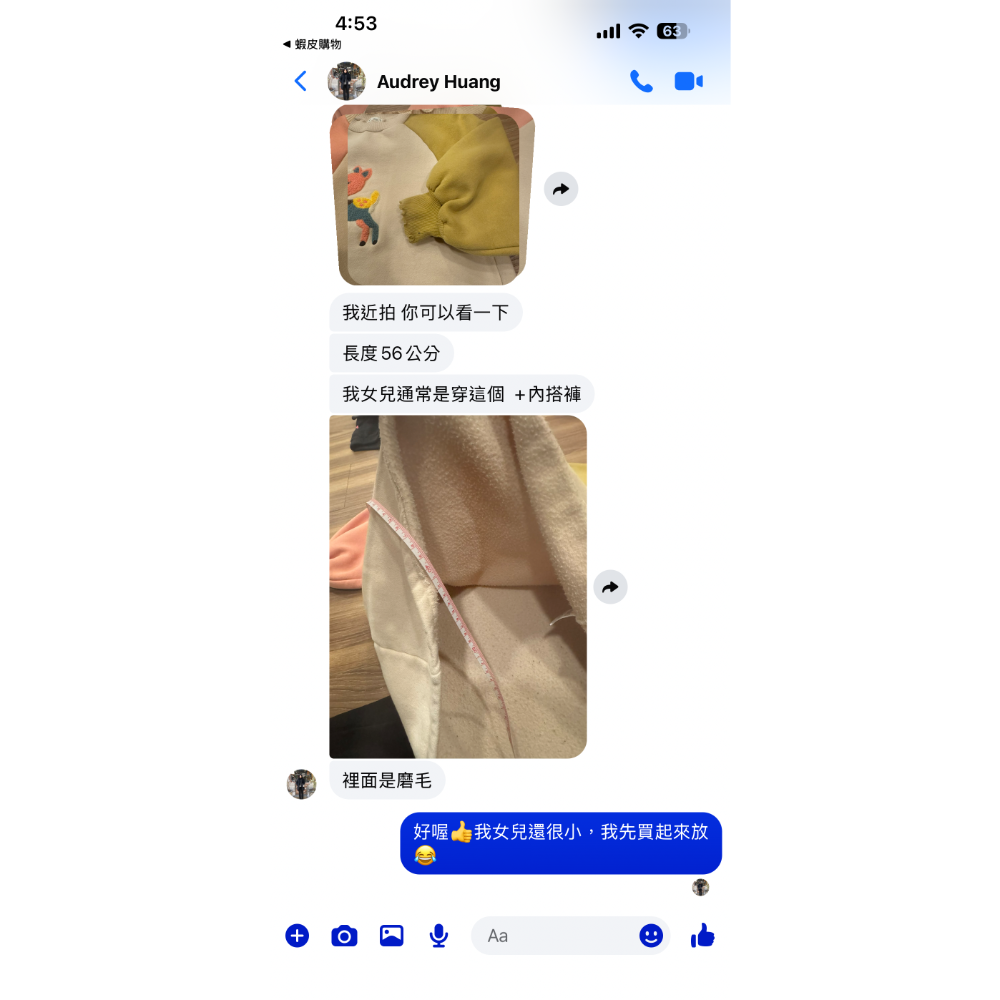Forward the measuring tape photo
The height and width of the screenshot is (1000, 1000).
(610, 587)
